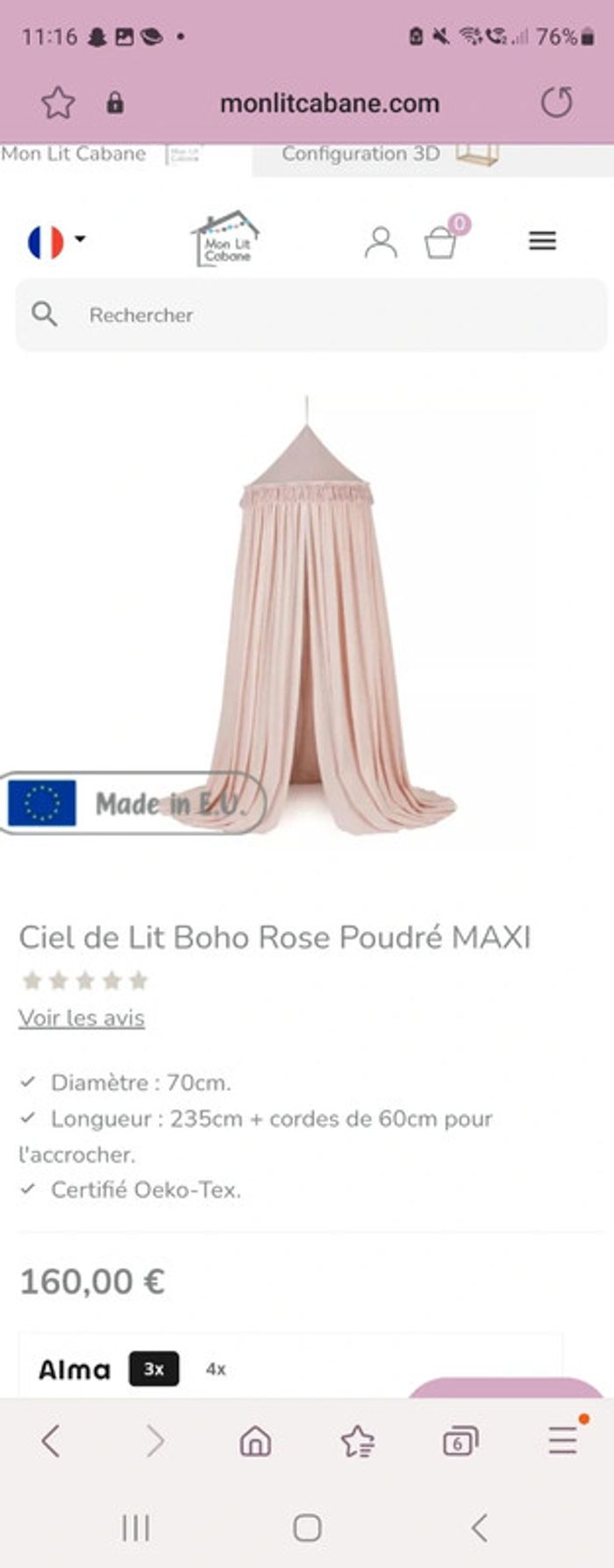Viewport: 614px width, 1568px height.
Task: Go to the Mon Lit Cabane logo homepage
Action: click(226, 239)
